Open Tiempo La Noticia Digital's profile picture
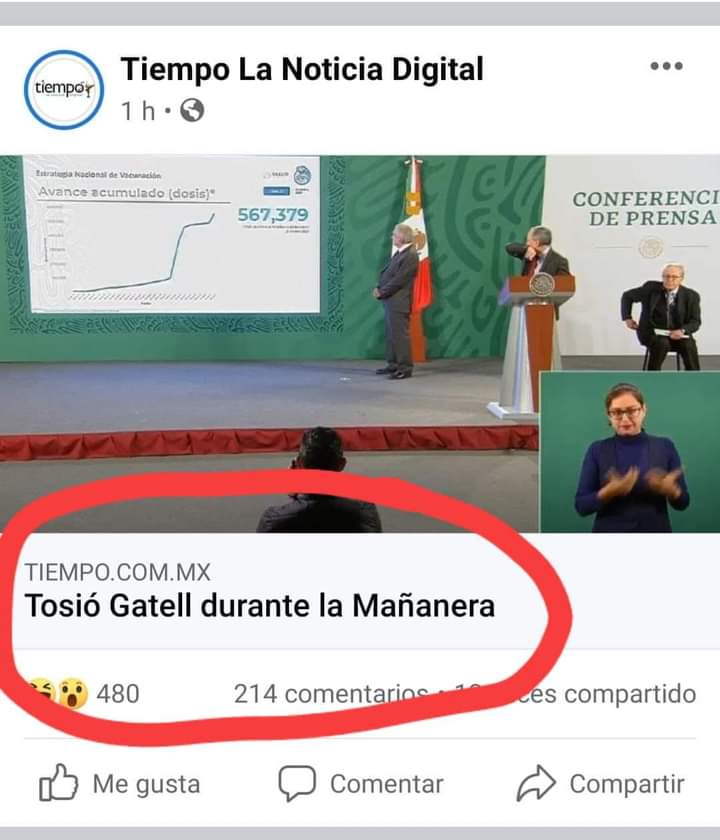720x840 pixels. tap(62, 90)
